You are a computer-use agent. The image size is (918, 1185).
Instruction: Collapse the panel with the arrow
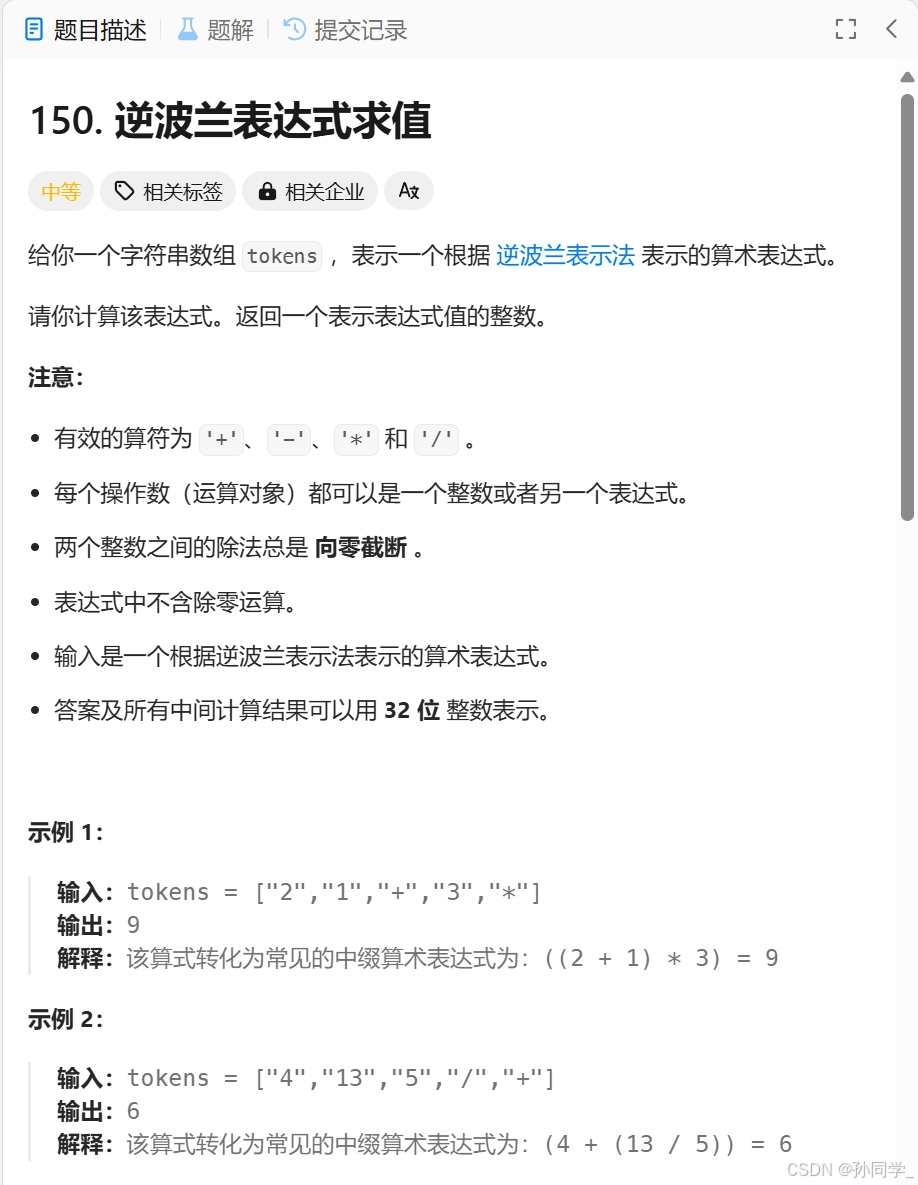coord(892,30)
